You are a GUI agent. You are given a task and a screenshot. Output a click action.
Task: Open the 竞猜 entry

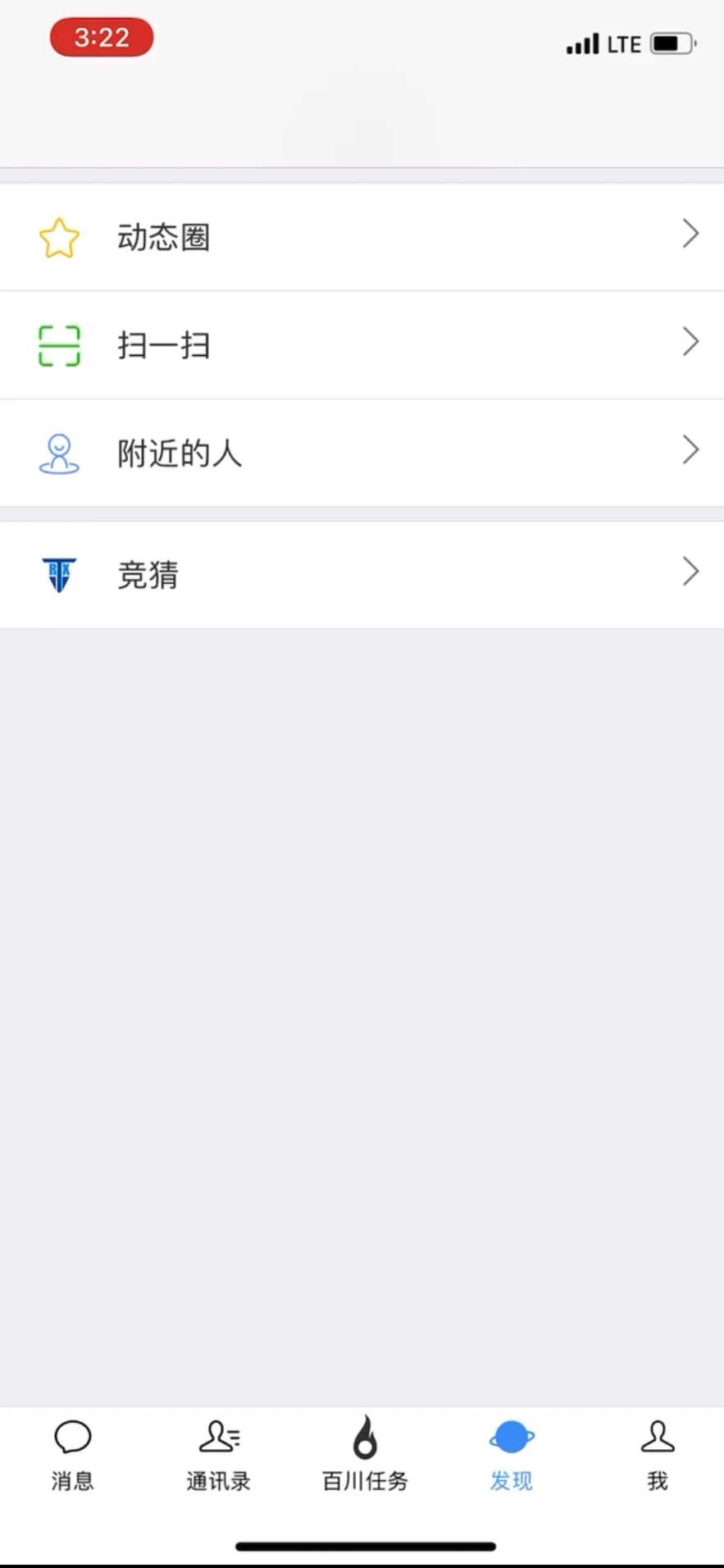pyautogui.click(x=361, y=574)
